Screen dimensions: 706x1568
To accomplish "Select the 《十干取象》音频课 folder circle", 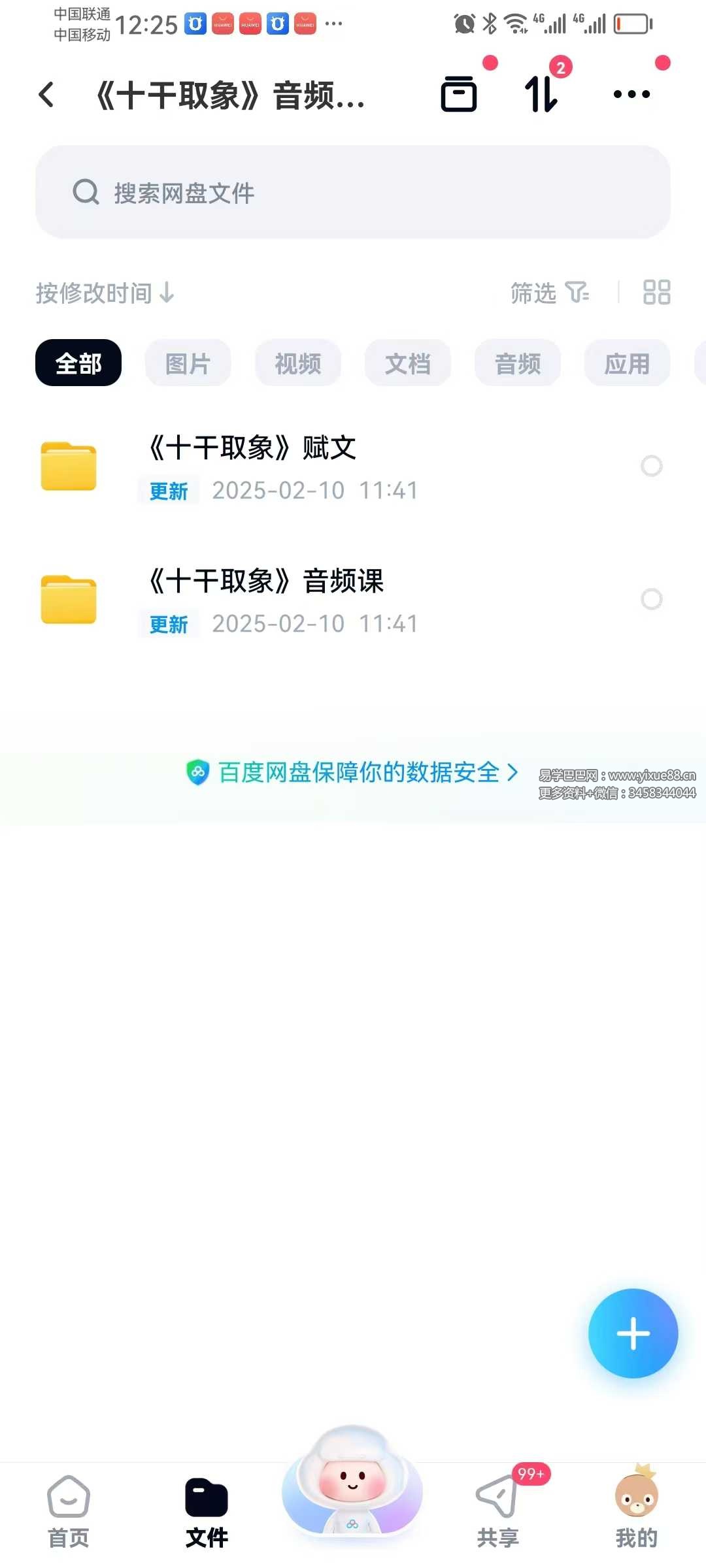I will coord(652,599).
